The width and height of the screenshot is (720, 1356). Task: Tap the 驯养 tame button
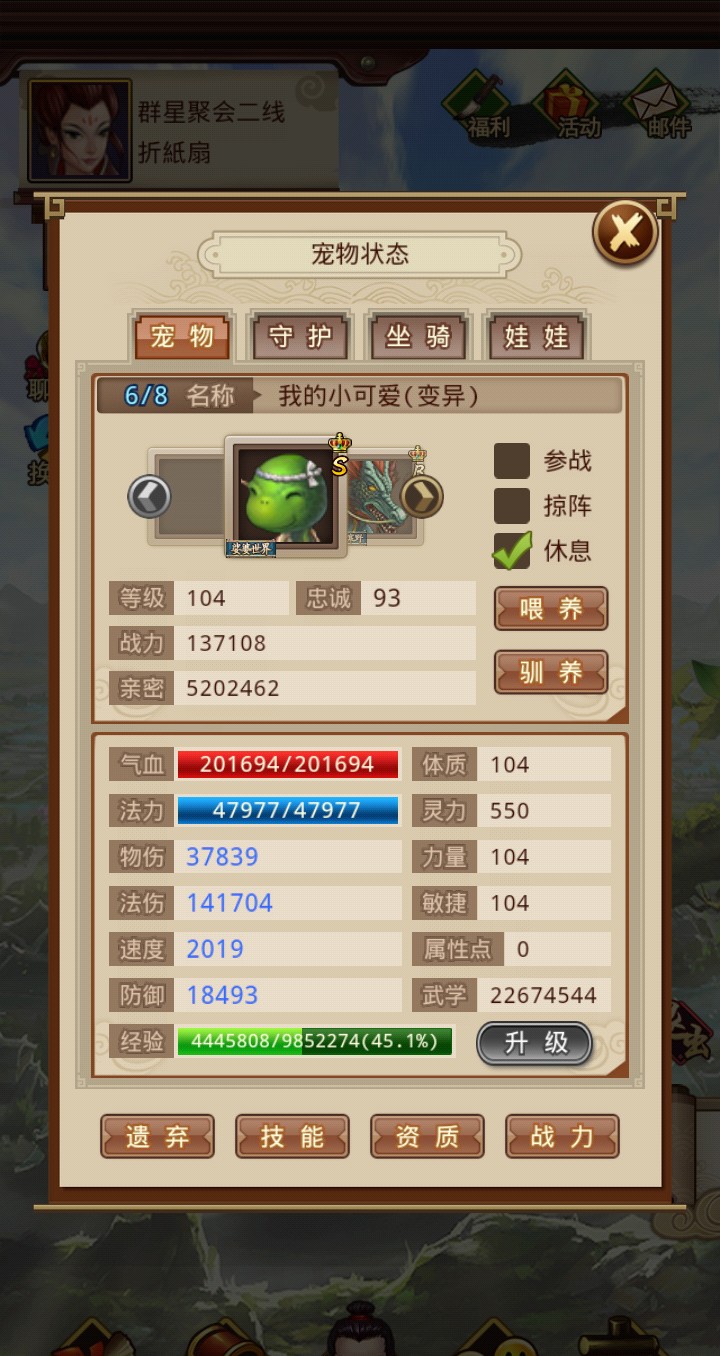pos(551,672)
